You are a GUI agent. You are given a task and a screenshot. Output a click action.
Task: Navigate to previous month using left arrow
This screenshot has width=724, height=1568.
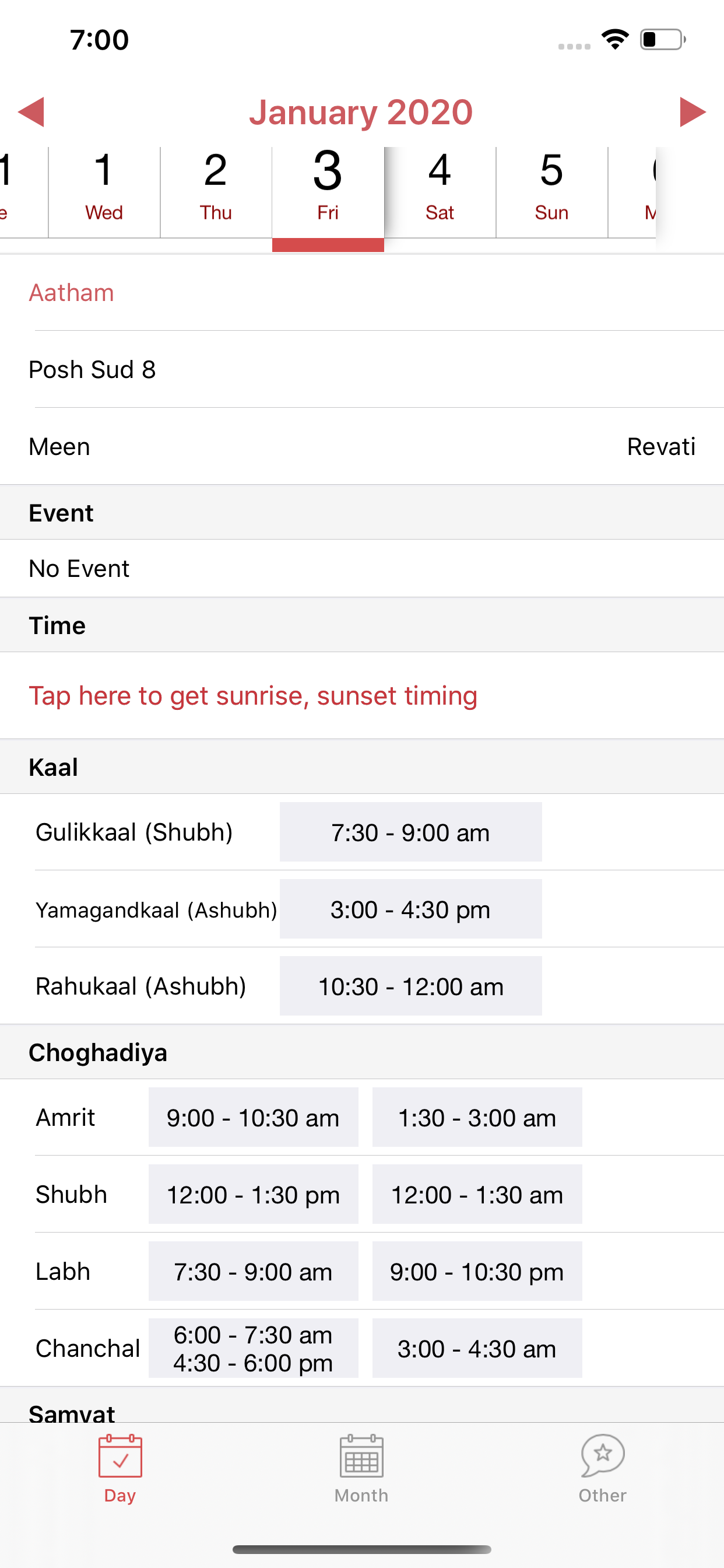coord(34,112)
